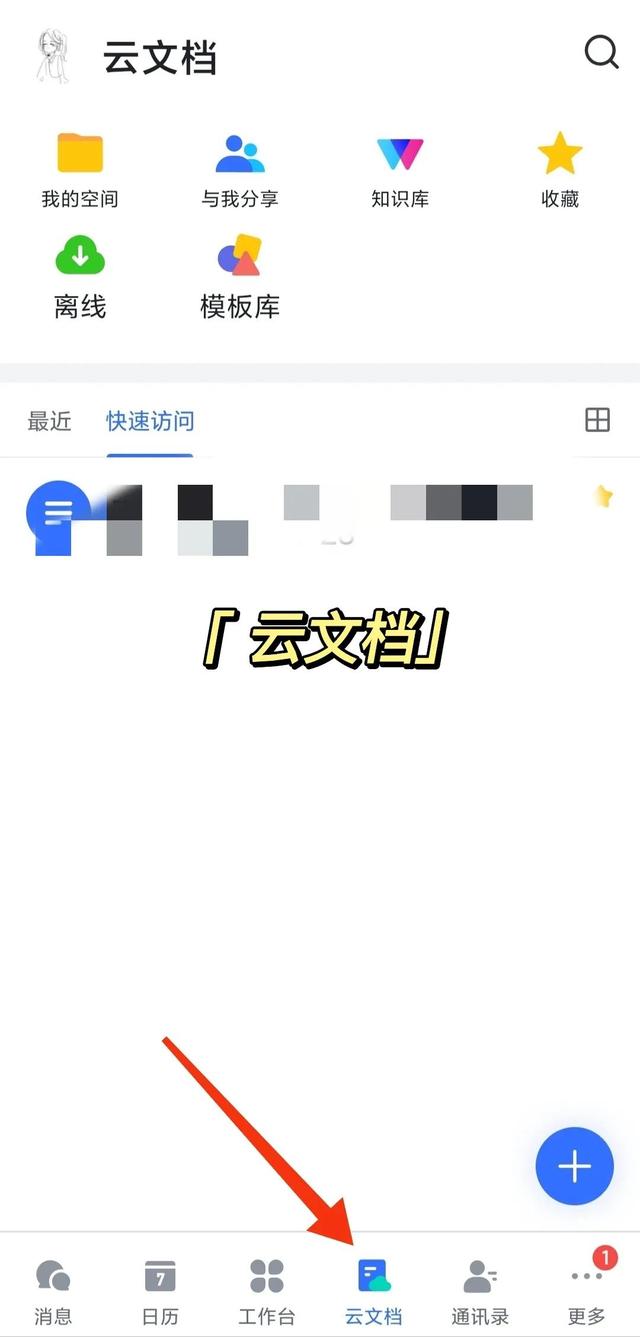
Task: Open the search icon
Action: point(601,52)
